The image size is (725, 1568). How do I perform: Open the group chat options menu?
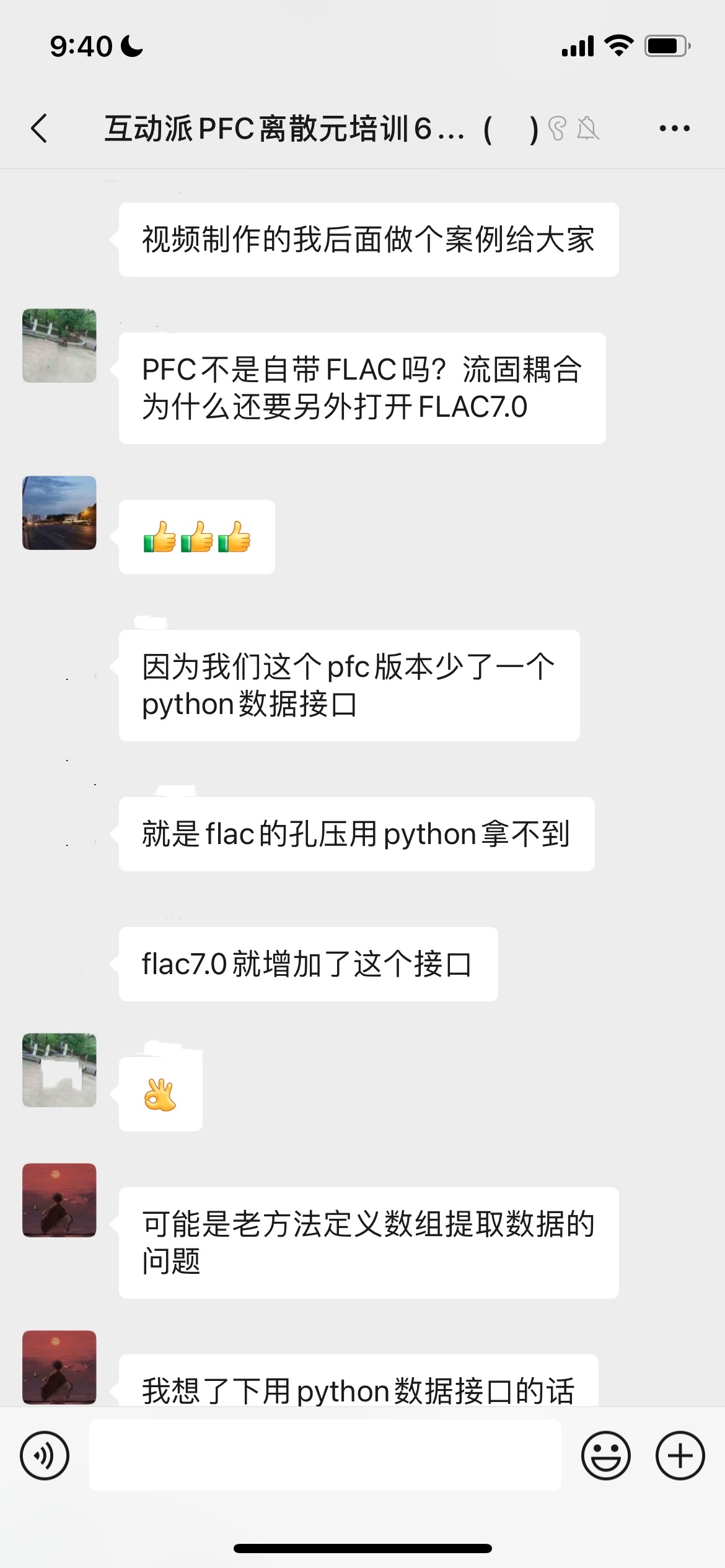674,129
